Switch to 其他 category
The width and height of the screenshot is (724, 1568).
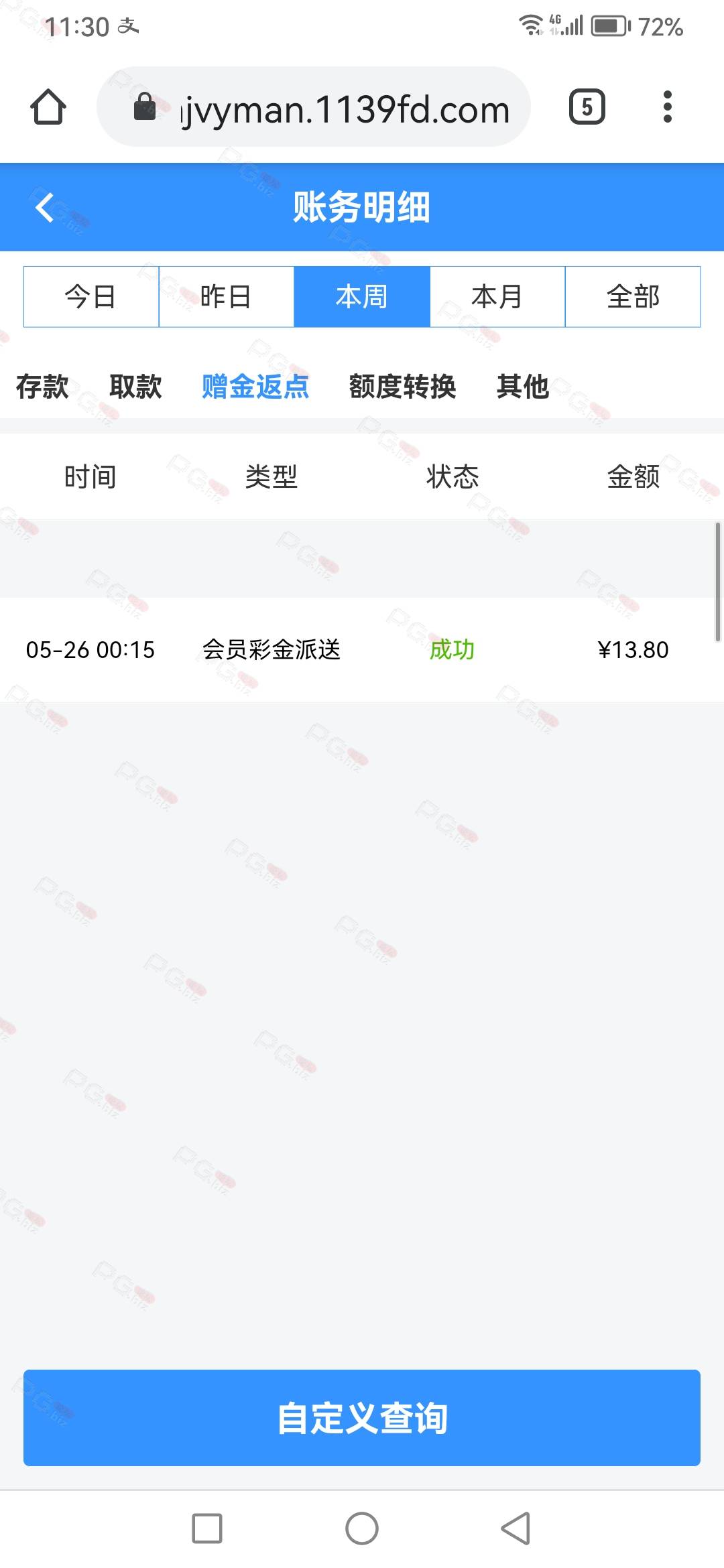tap(523, 387)
